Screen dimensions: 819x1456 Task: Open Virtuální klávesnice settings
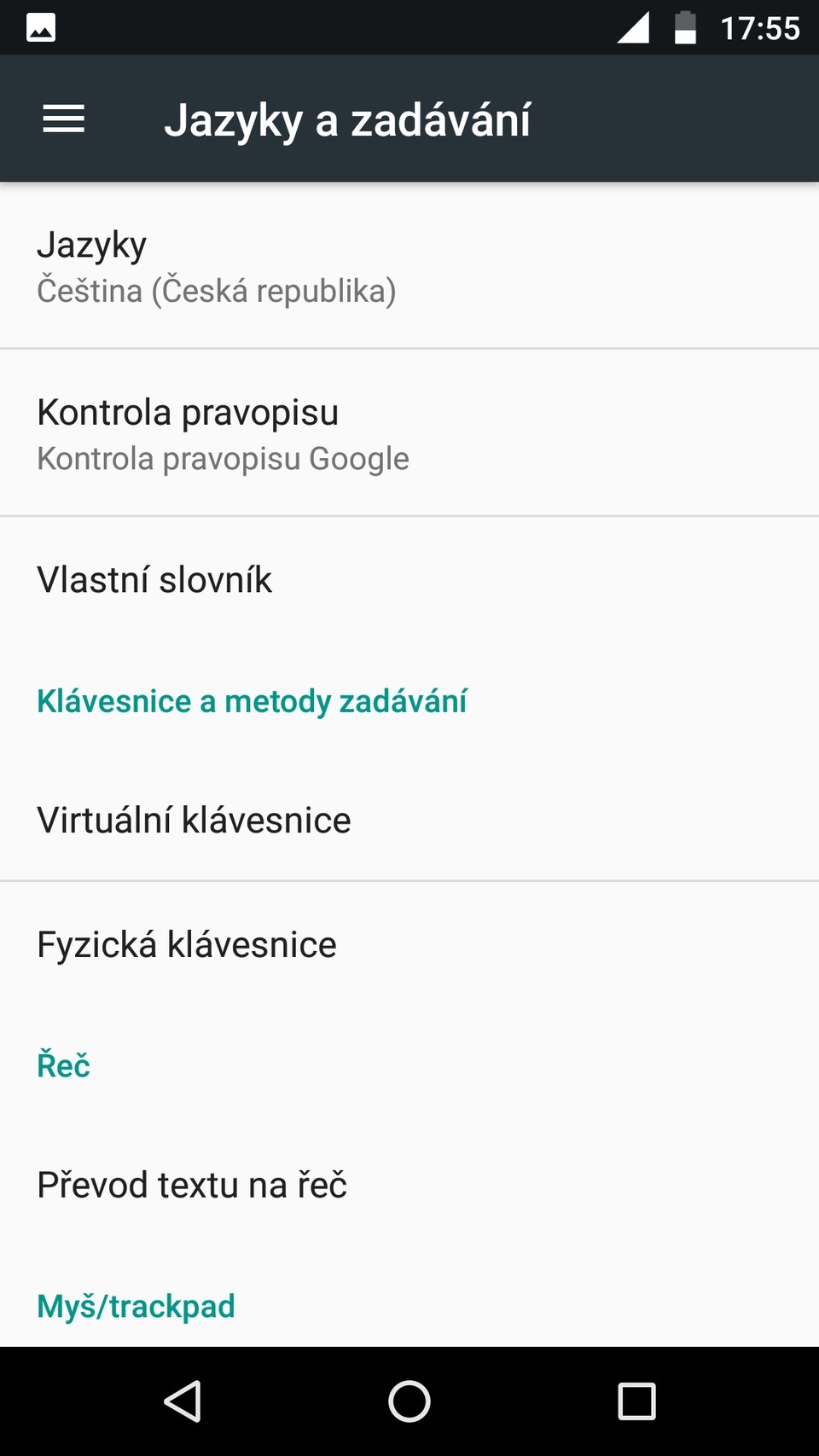[193, 819]
